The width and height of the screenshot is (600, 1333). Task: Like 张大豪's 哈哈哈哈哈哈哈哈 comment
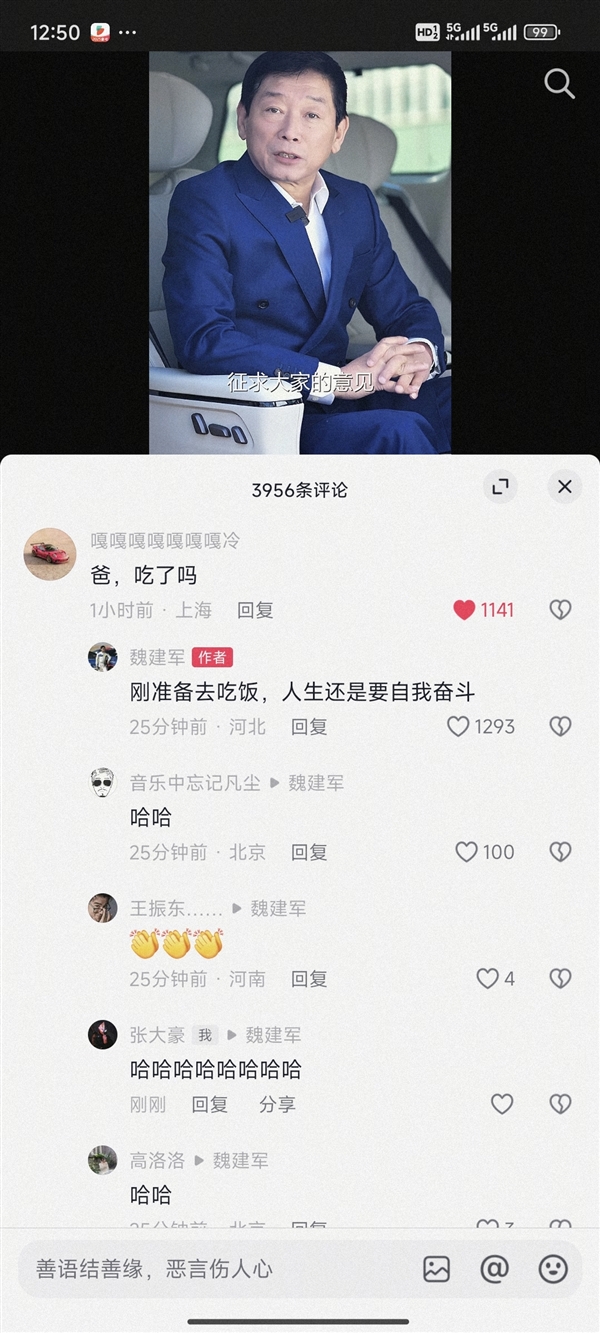[x=502, y=1104]
